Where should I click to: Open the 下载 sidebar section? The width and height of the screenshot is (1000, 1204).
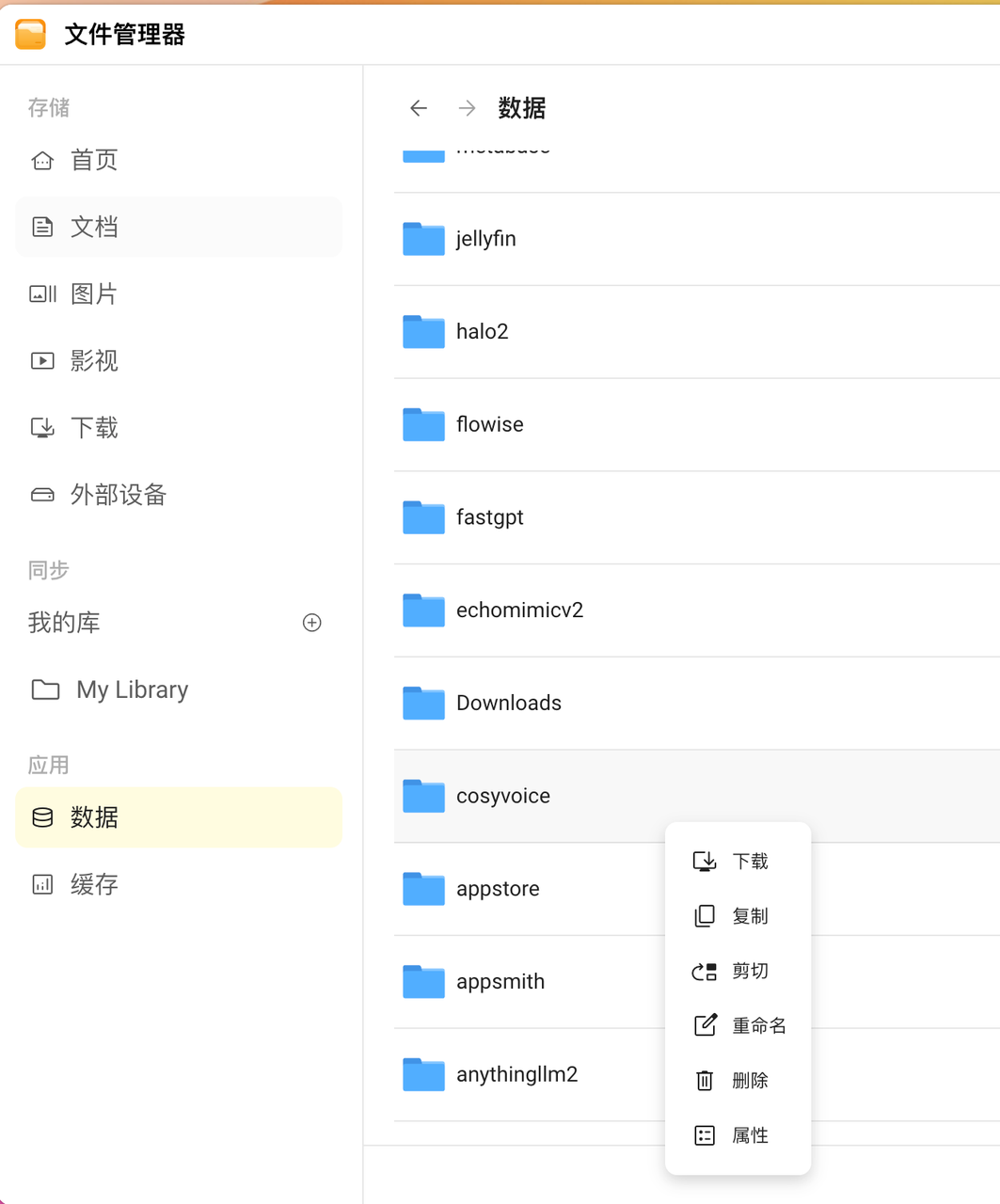[94, 428]
